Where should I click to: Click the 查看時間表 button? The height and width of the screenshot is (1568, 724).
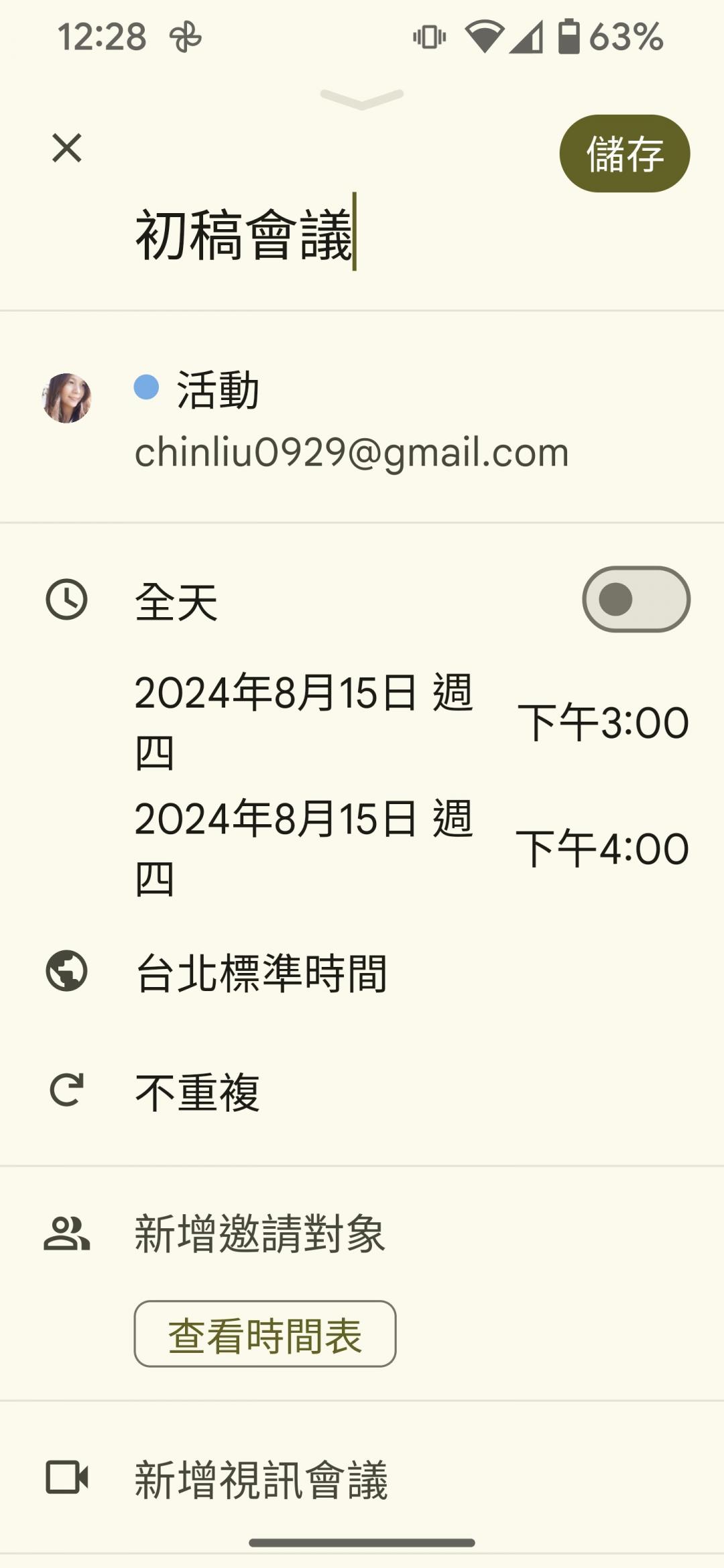click(x=264, y=1335)
